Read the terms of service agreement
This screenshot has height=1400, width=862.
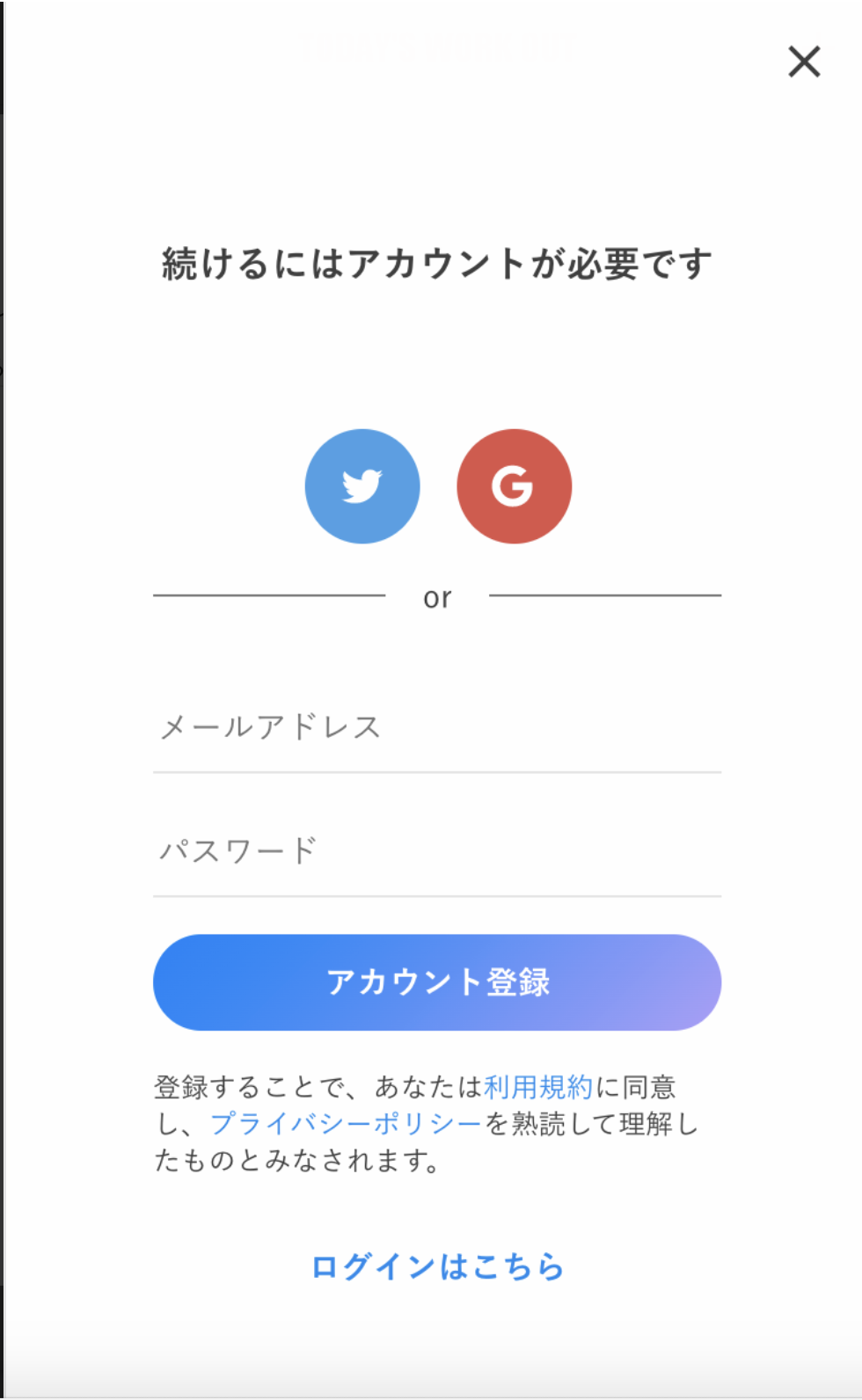tap(537, 1086)
